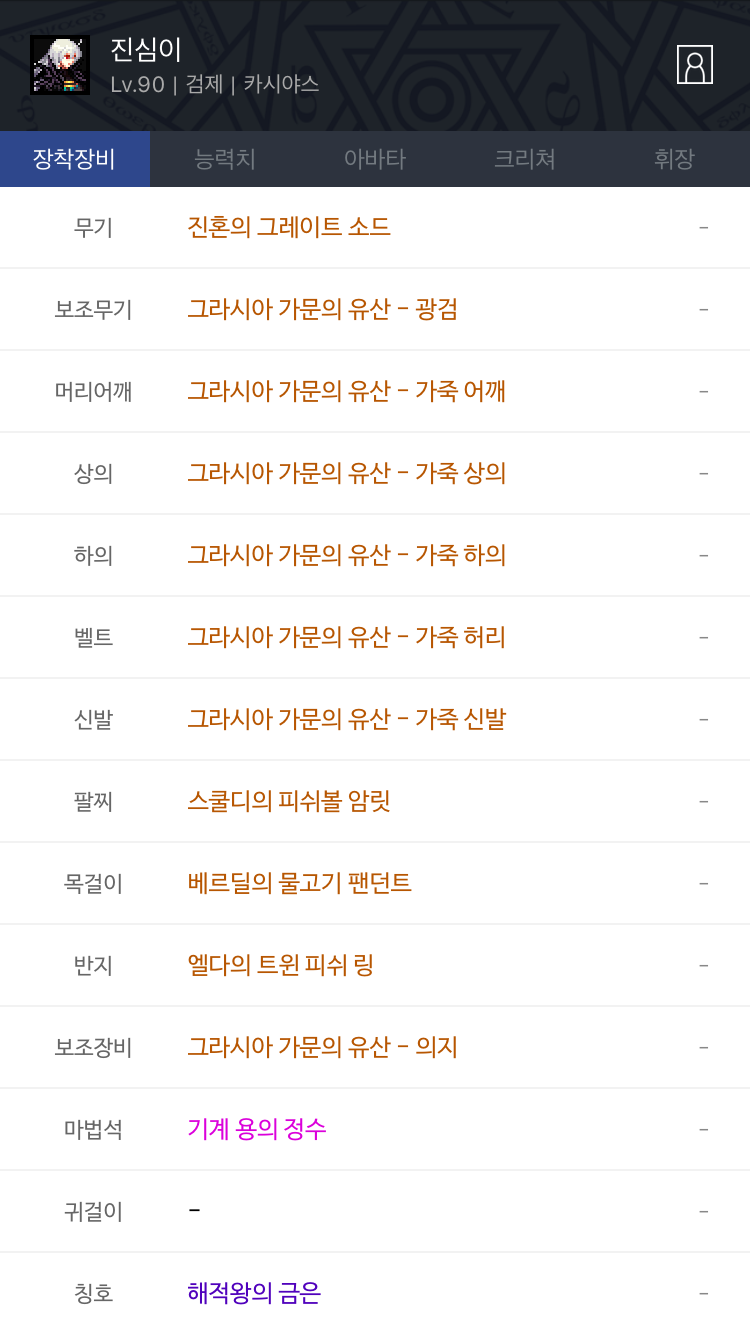Screen dimensions: 750x1334
Task: Switch to the 아바타 tab
Action: coord(375,159)
